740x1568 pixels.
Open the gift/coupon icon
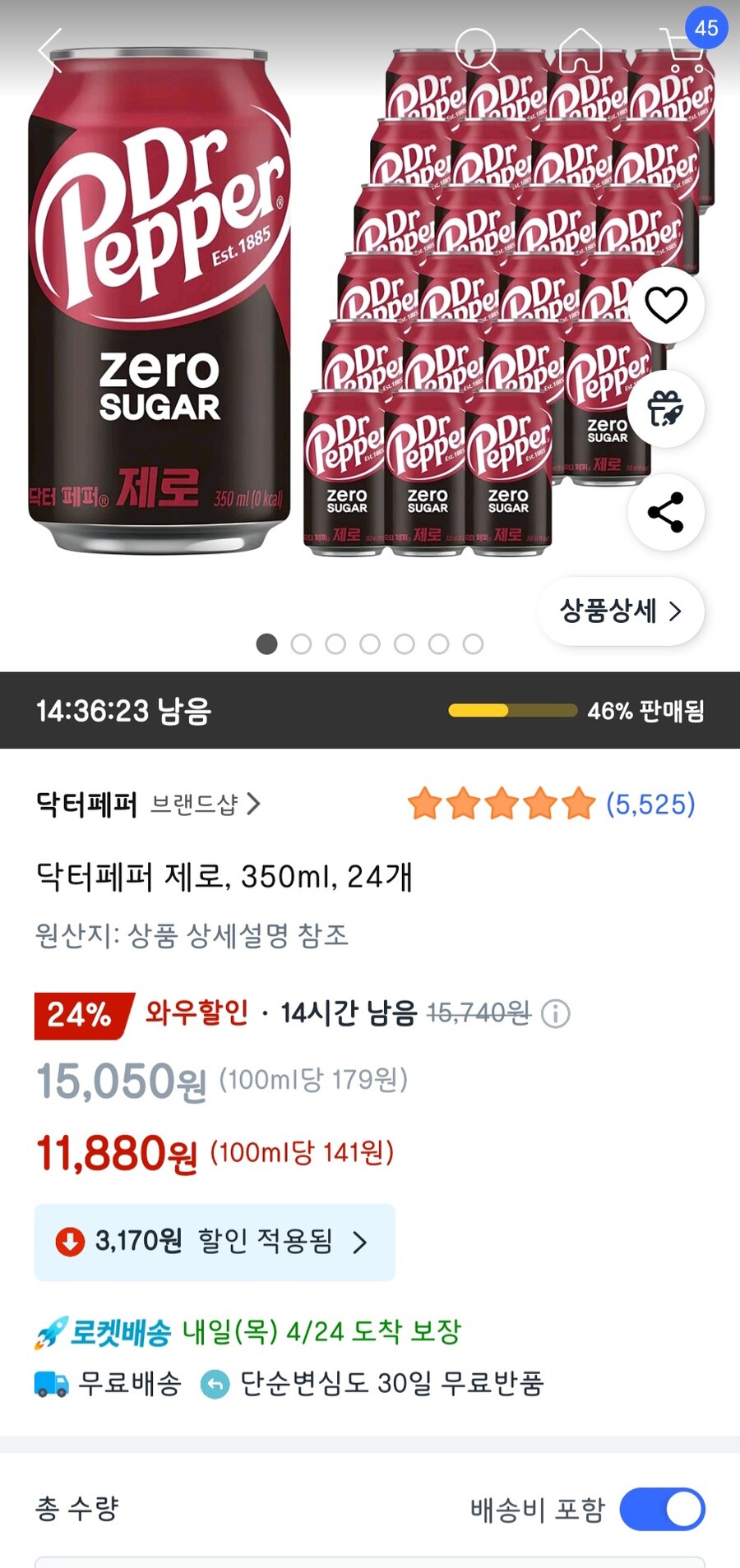[x=666, y=408]
